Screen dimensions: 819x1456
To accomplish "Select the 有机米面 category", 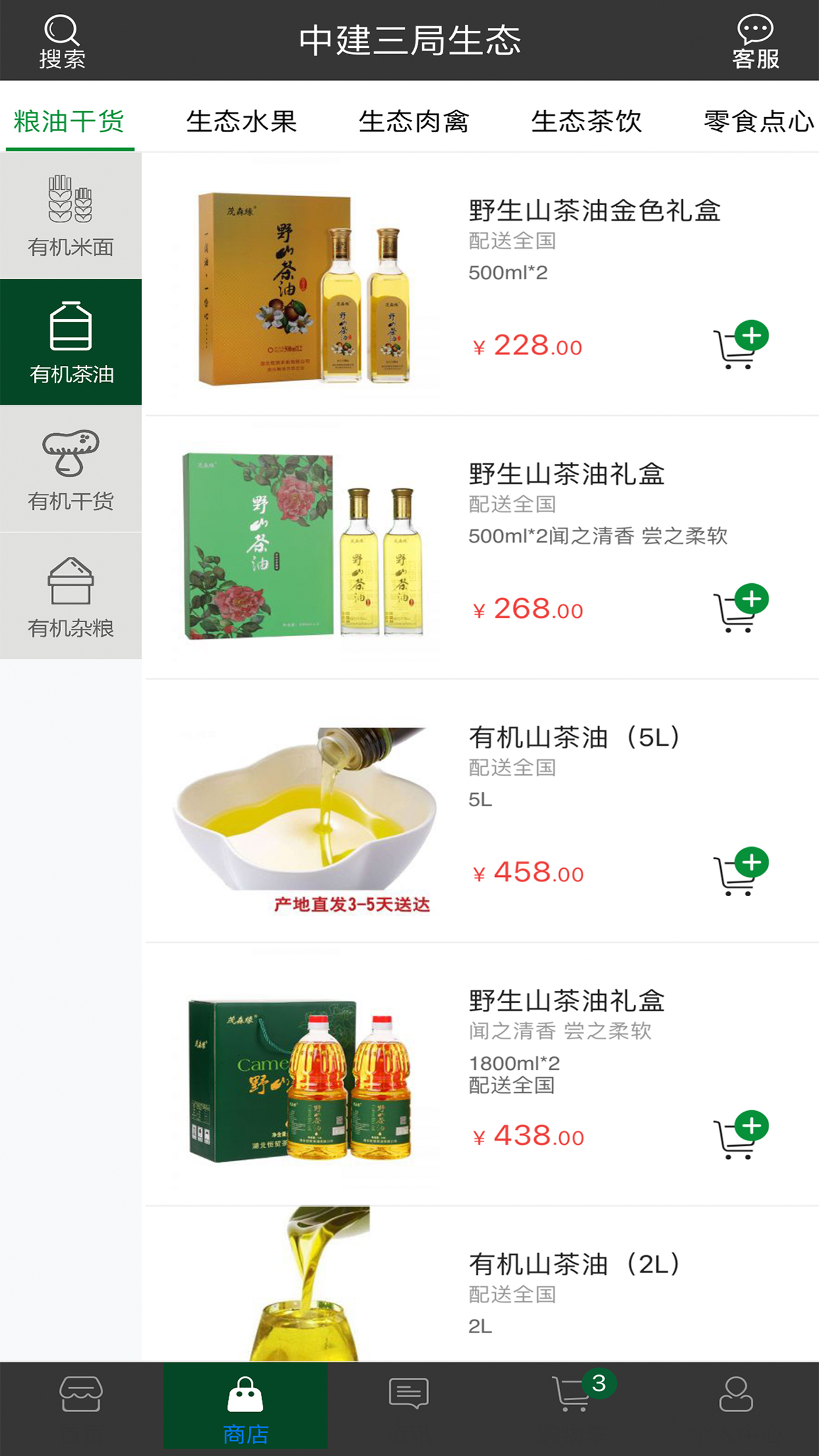I will pos(70,216).
